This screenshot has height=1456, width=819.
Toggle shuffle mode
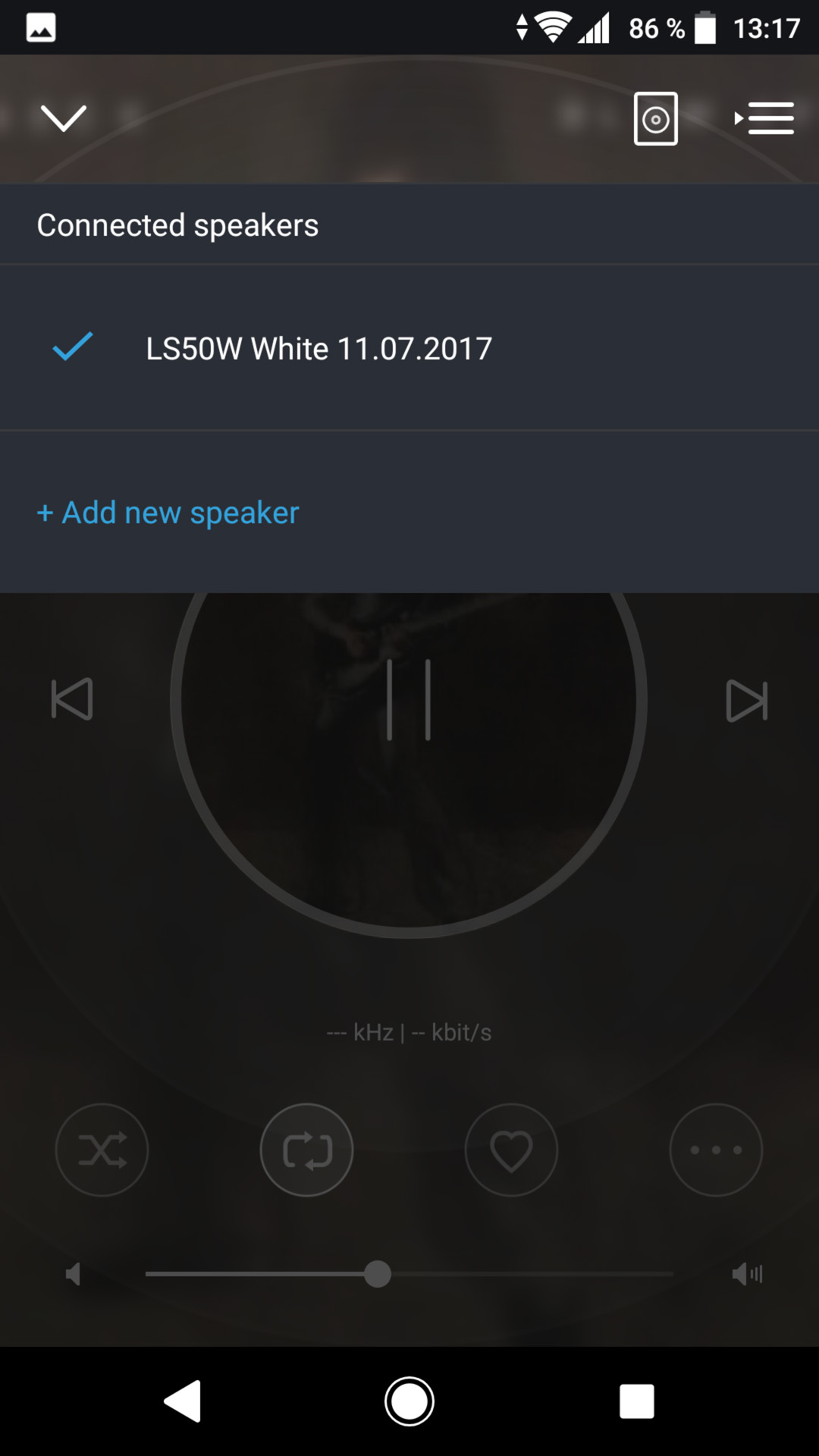pyautogui.click(x=102, y=1150)
